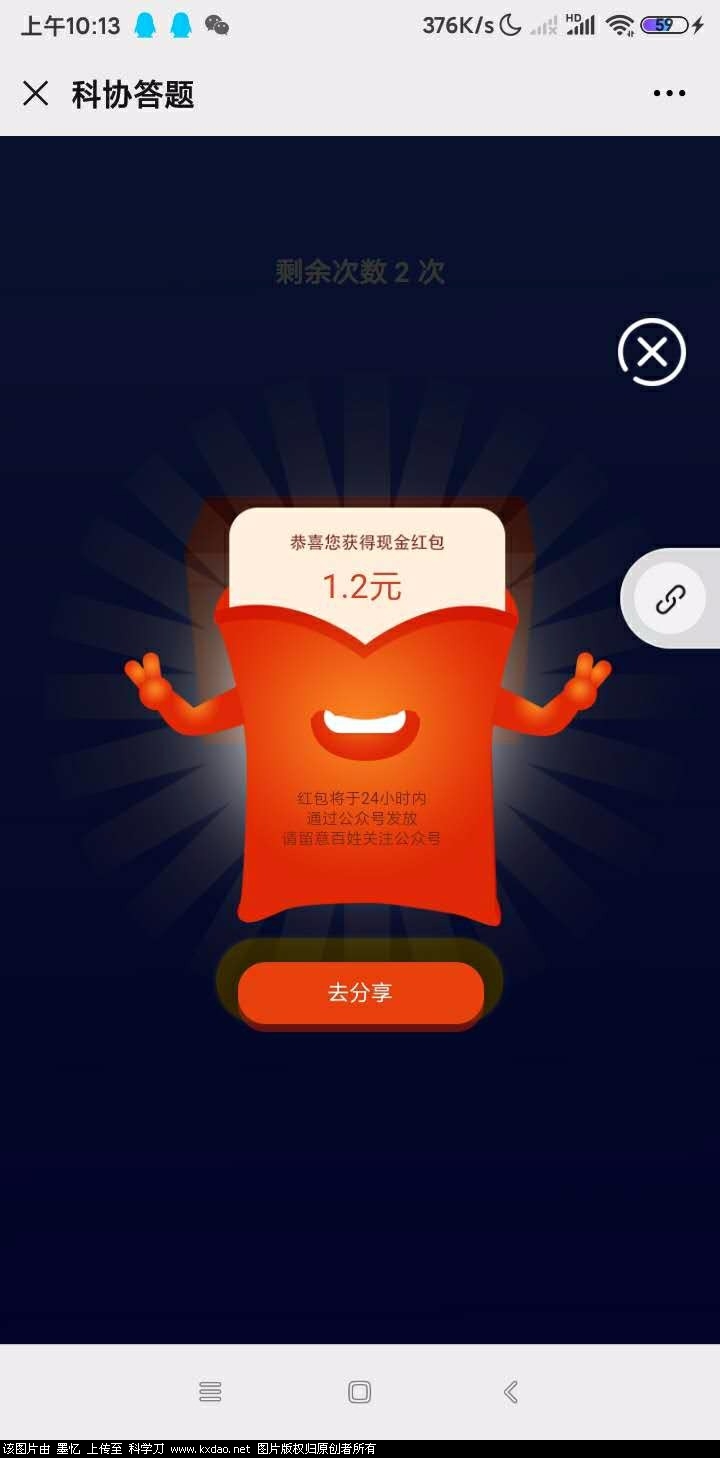Tap the 去分享 button
The image size is (720, 1458).
[x=360, y=993]
